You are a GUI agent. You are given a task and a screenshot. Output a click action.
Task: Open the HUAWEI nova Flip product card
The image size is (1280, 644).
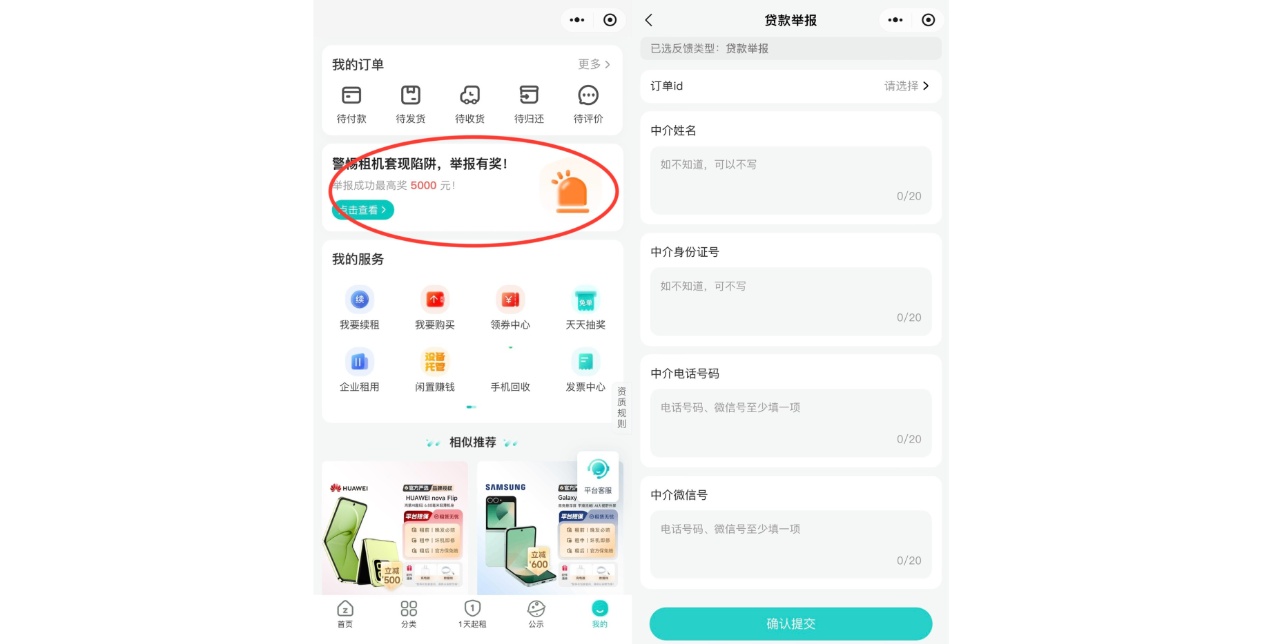tap(395, 528)
